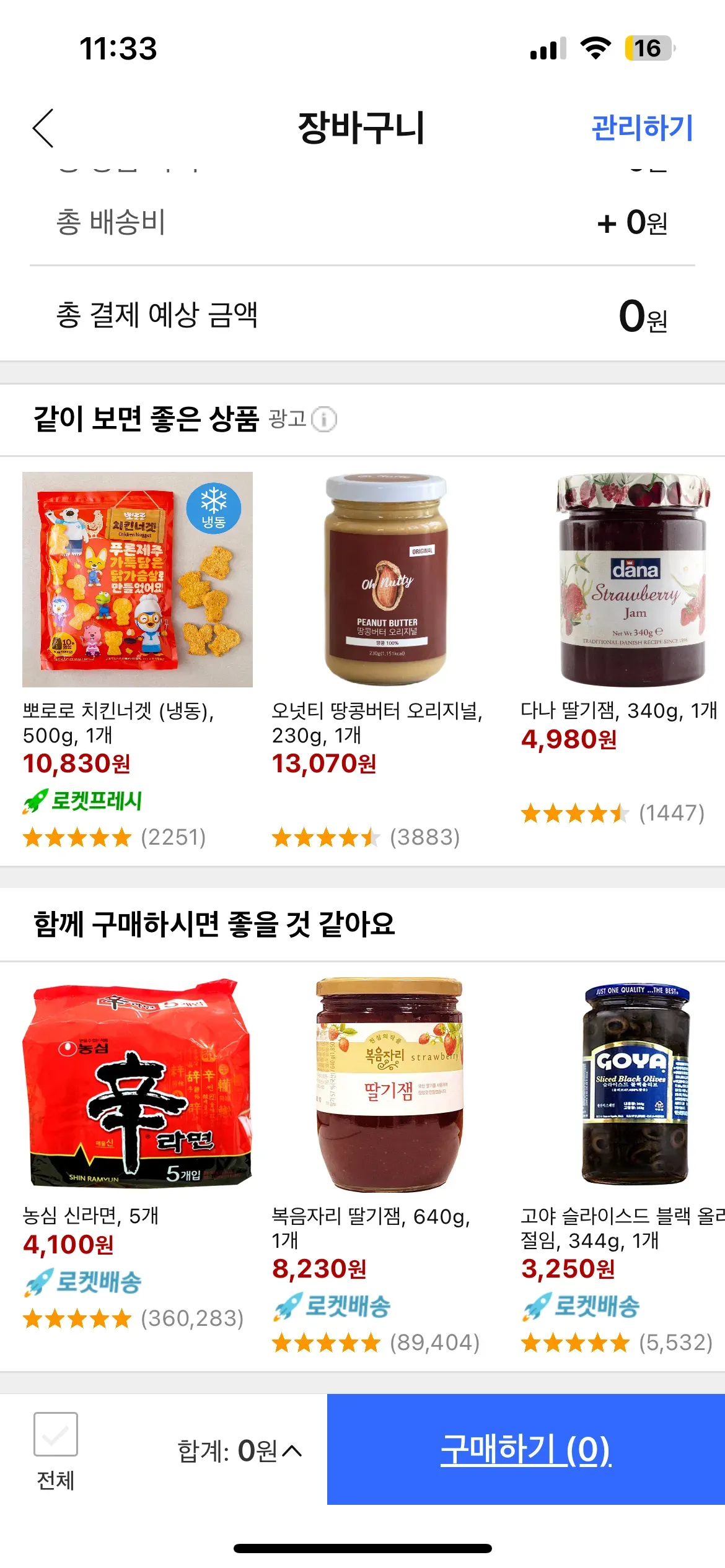The height and width of the screenshot is (1568, 725).
Task: Tap the 구매하기 (0) purchase button
Action: (x=525, y=1449)
